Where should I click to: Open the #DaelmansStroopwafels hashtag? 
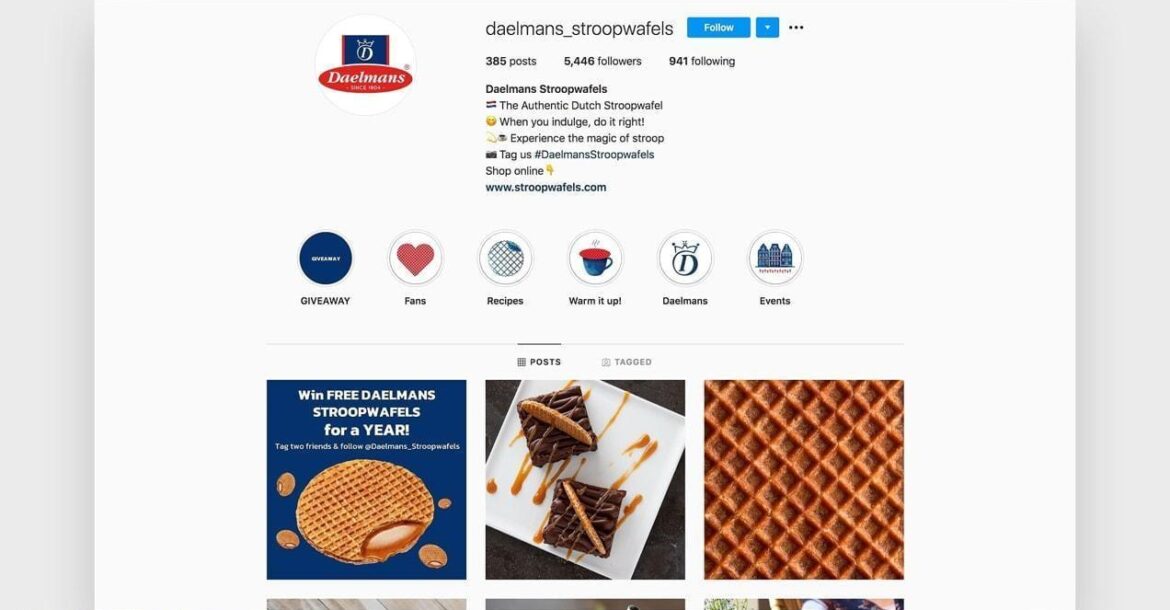tap(594, 155)
